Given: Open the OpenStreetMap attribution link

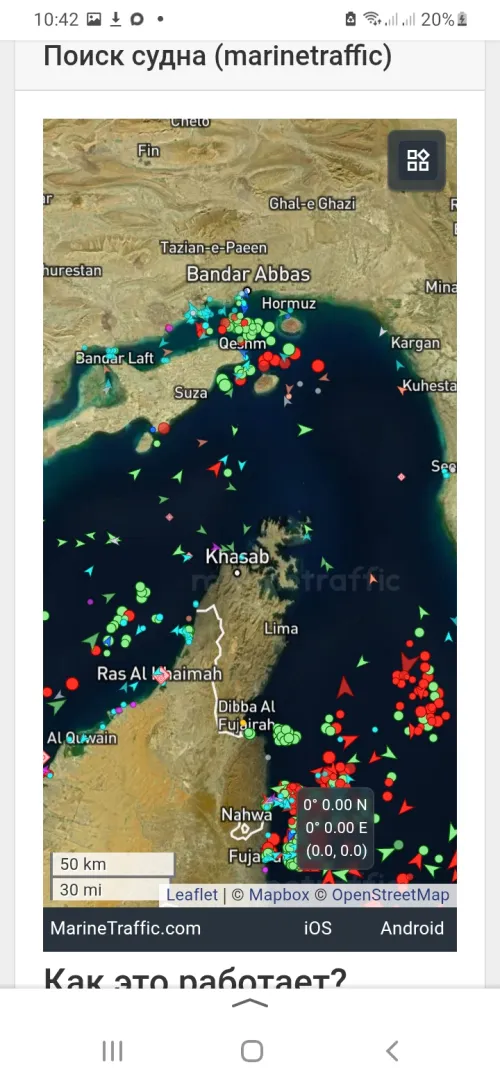Looking at the screenshot, I should 390,895.
